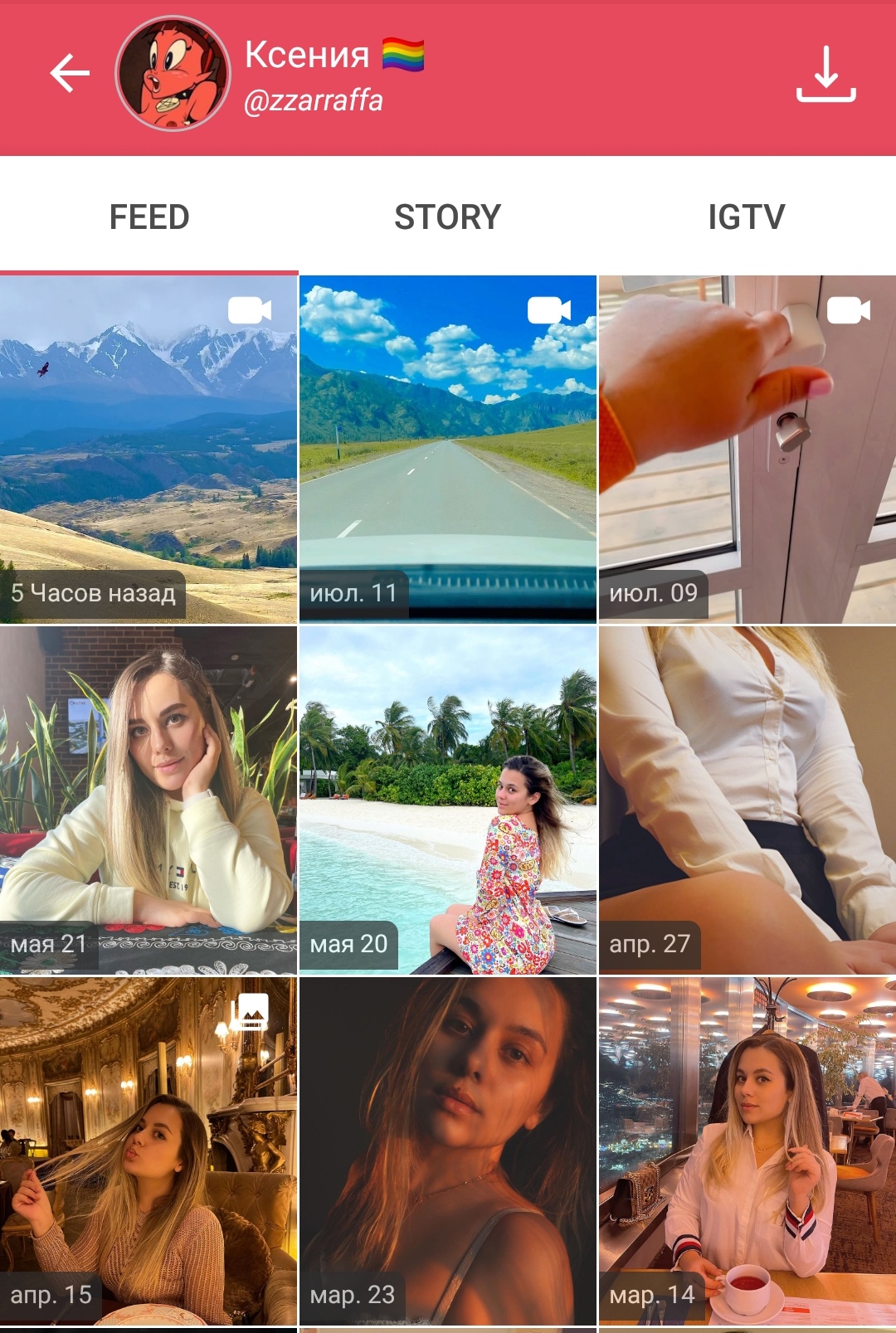Open the video posted июл. 11
The image size is (896, 1333).
click(448, 449)
